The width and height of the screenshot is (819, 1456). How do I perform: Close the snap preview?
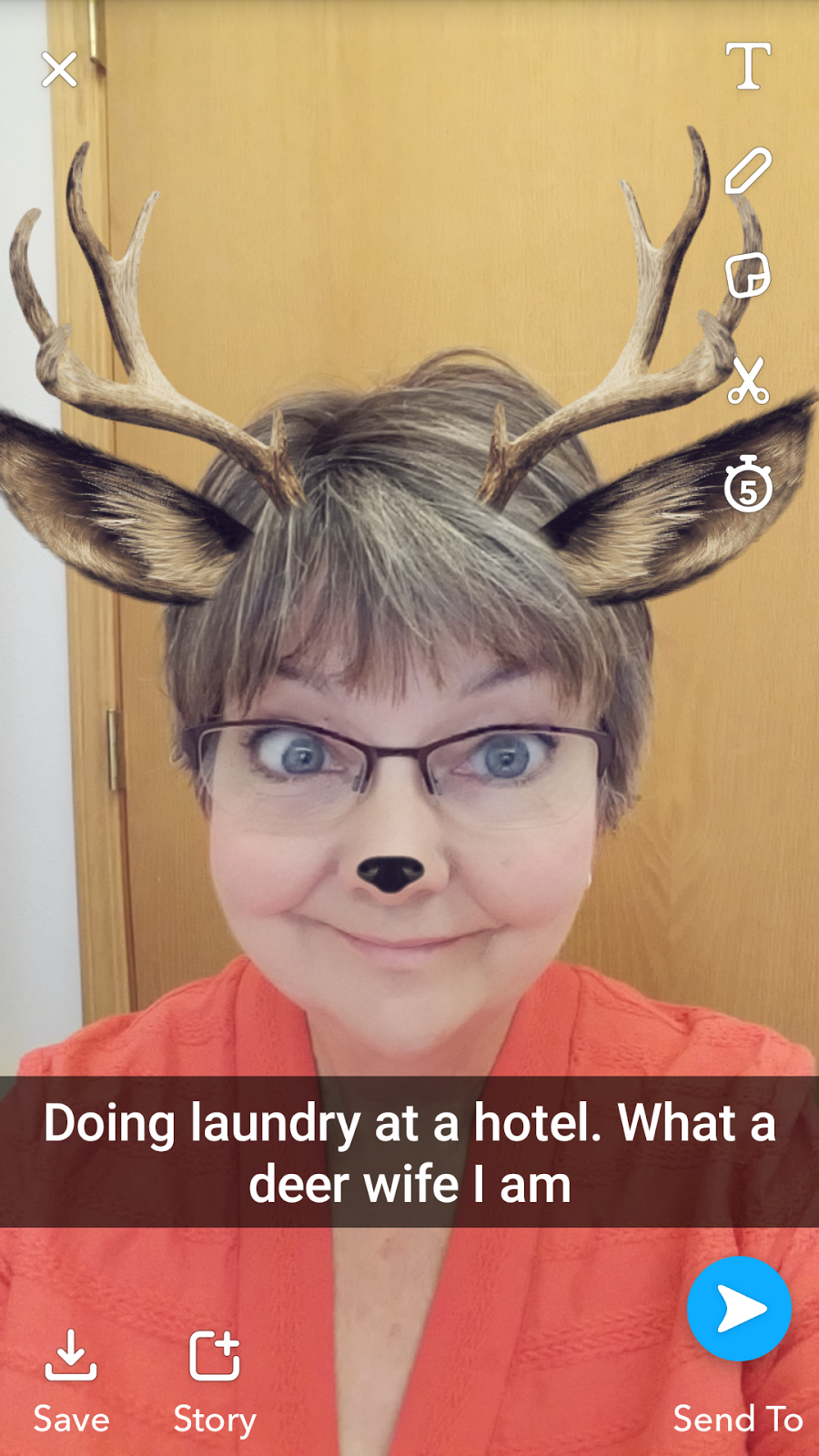[x=59, y=69]
